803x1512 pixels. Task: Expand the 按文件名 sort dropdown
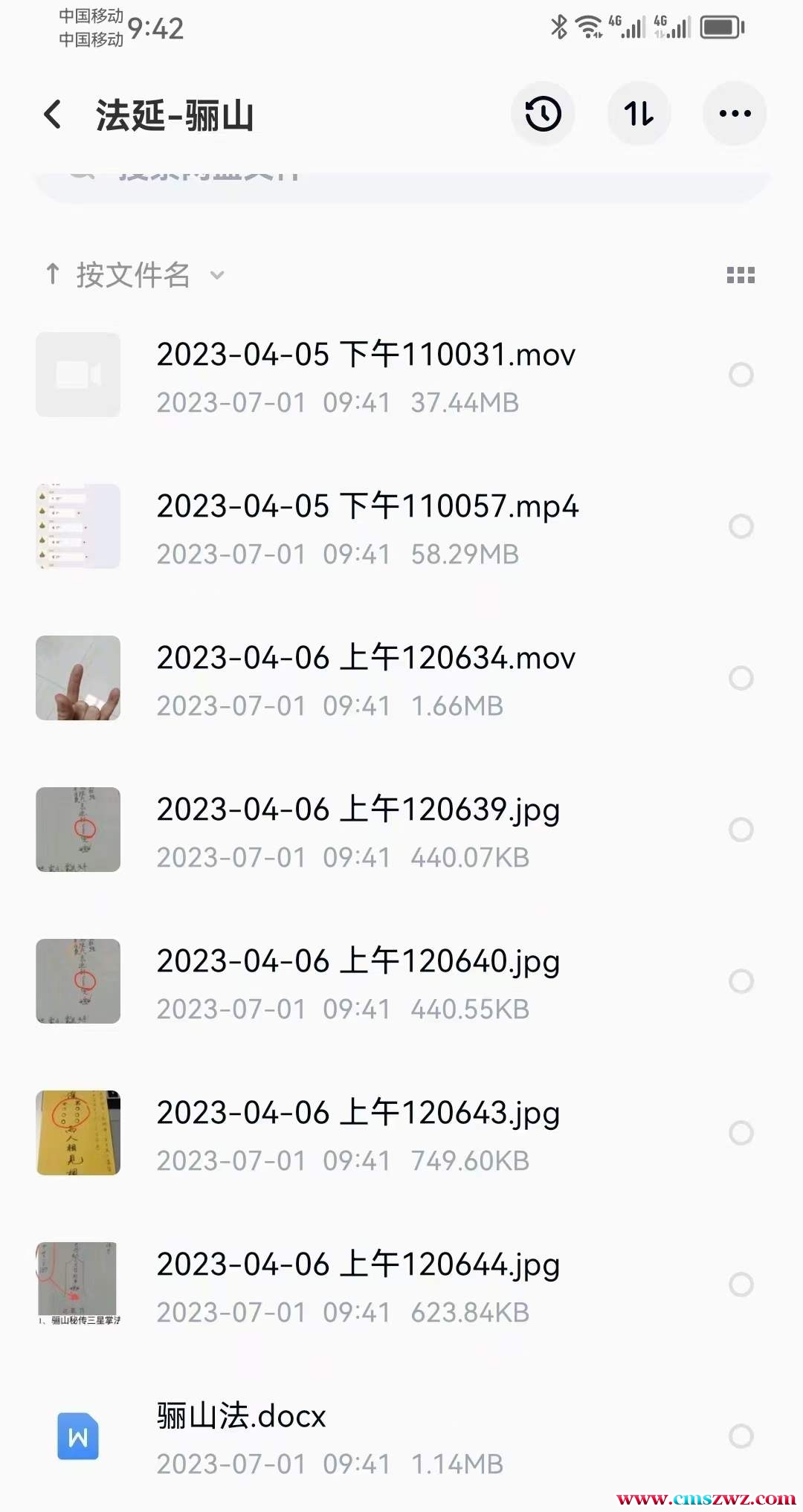point(134,275)
